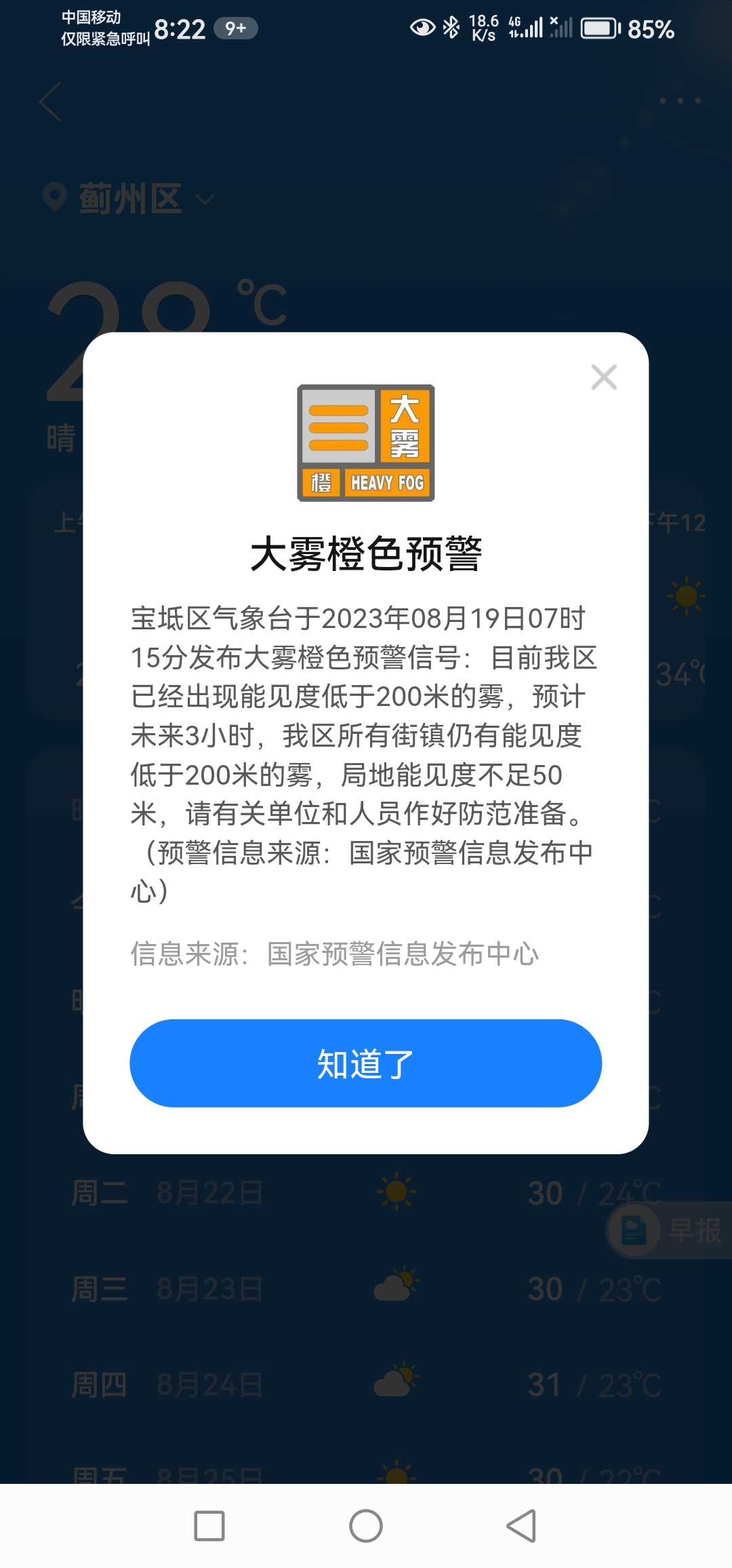Dismiss the heavy fog warning dialog
The image size is (732, 1568).
604,377
